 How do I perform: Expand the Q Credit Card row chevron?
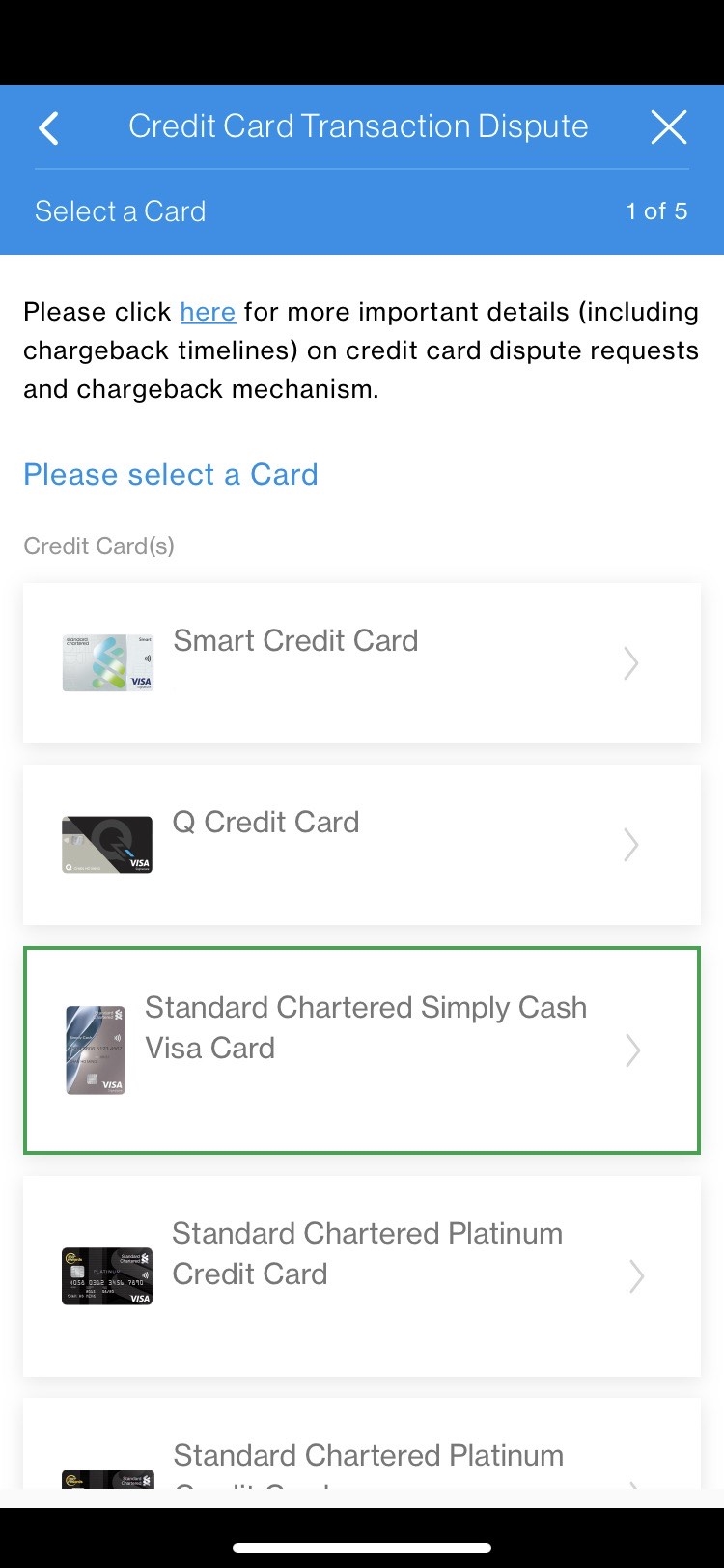click(x=631, y=844)
